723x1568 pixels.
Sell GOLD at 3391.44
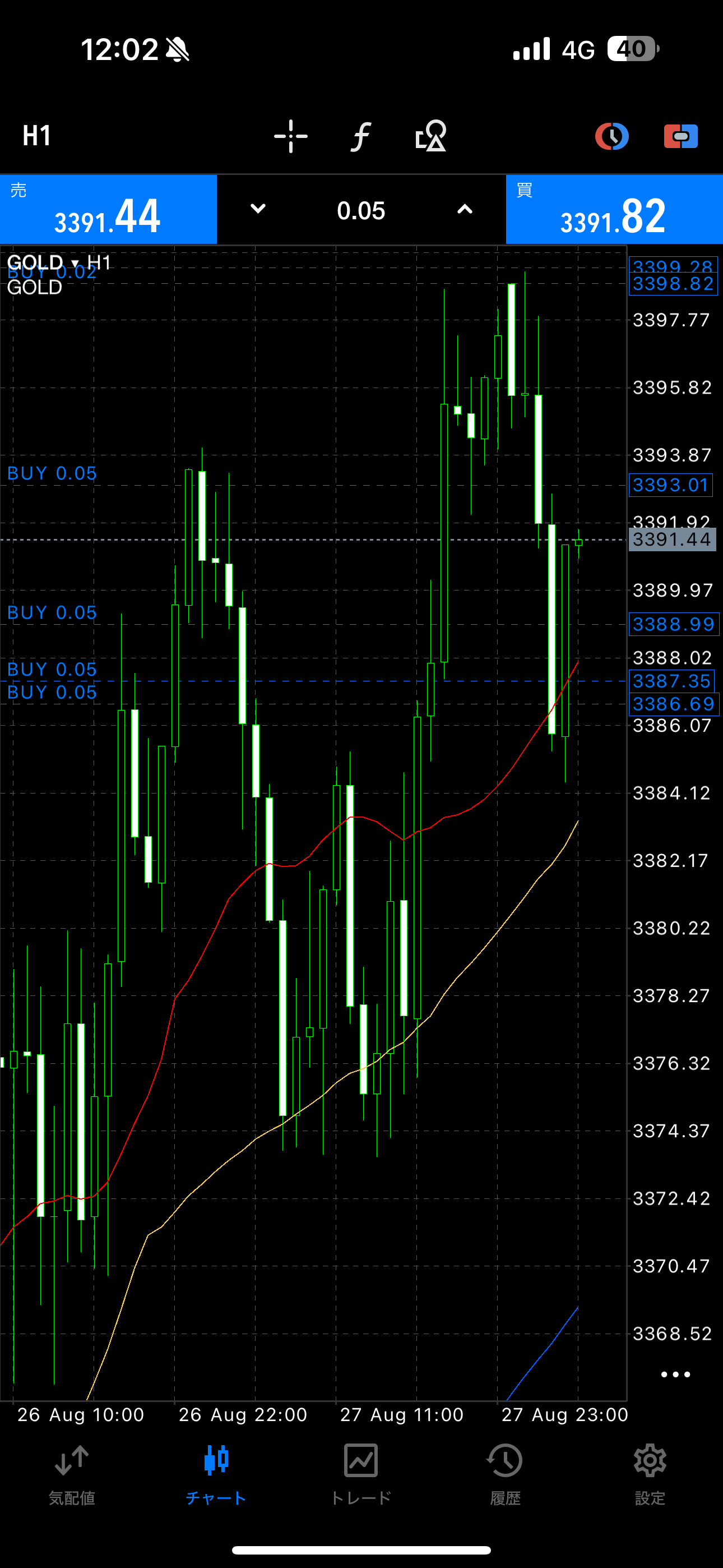point(108,209)
